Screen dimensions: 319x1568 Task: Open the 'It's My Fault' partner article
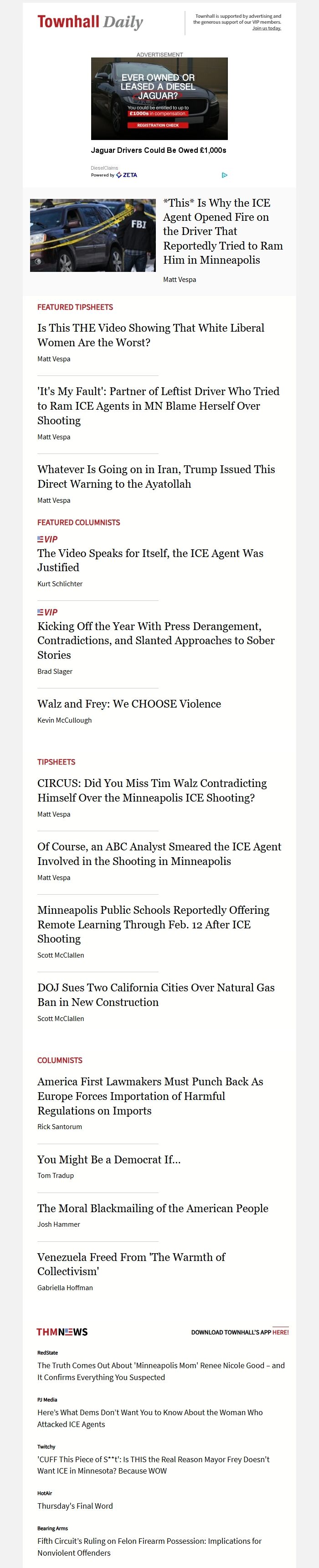point(158,406)
